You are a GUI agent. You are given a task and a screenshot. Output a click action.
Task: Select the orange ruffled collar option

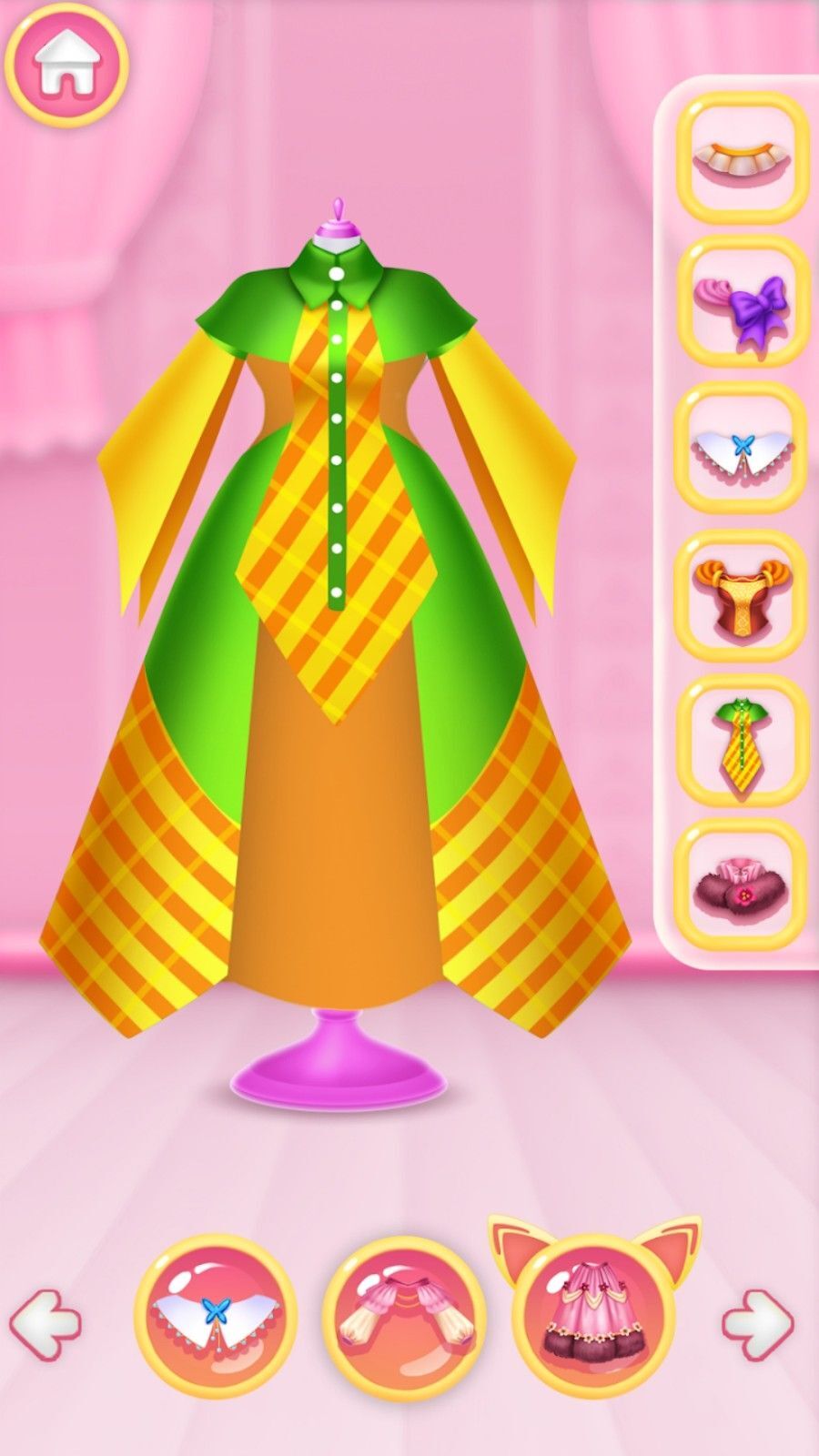pyautogui.click(x=742, y=157)
